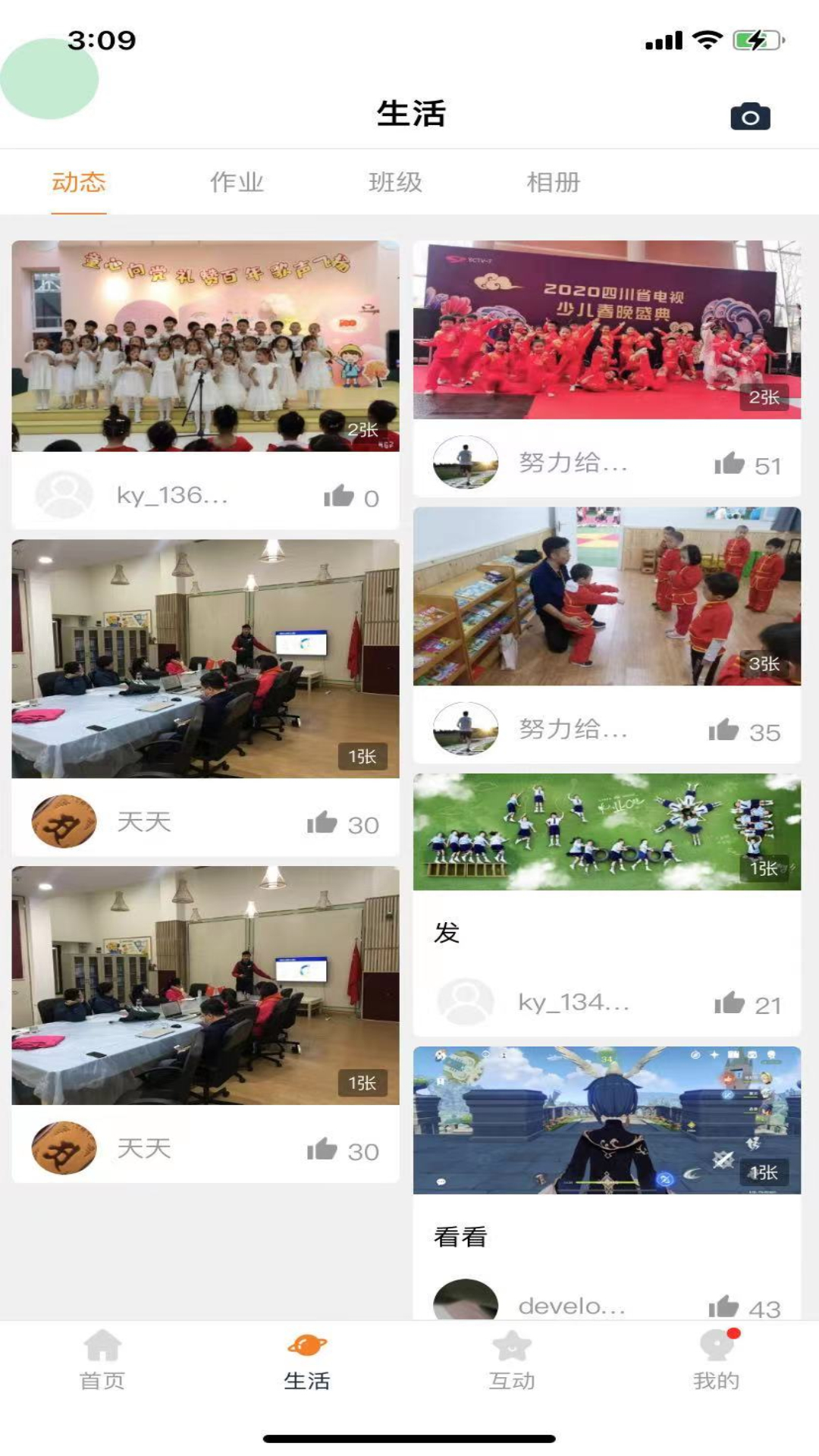The width and height of the screenshot is (819, 1456).
Task: Switch to the 班级 tab
Action: [395, 182]
